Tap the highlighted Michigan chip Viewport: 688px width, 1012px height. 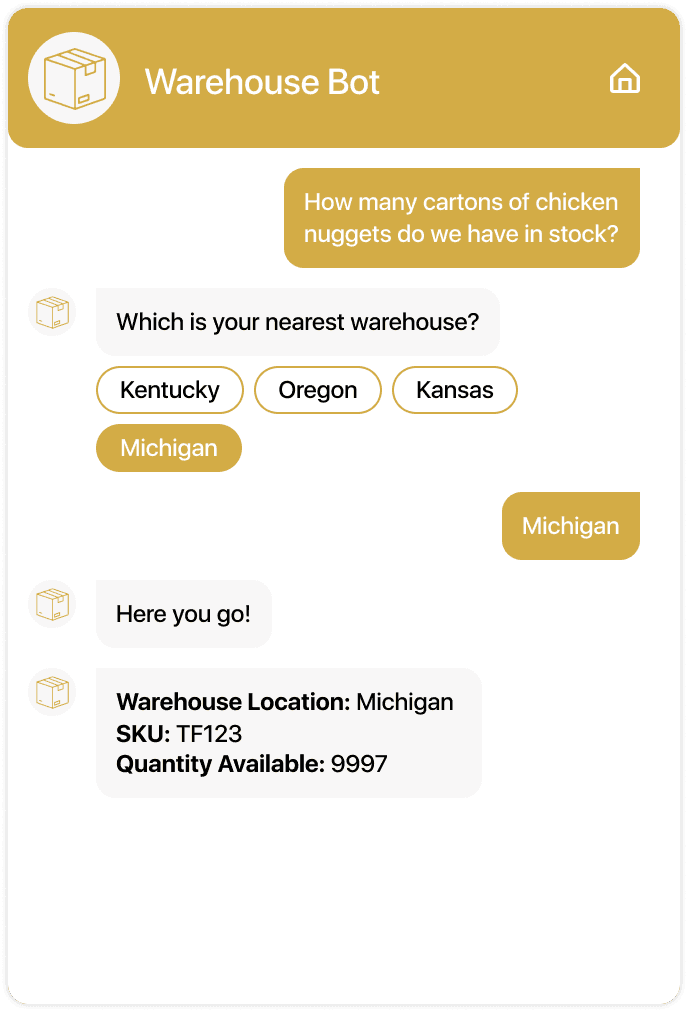[x=169, y=448]
